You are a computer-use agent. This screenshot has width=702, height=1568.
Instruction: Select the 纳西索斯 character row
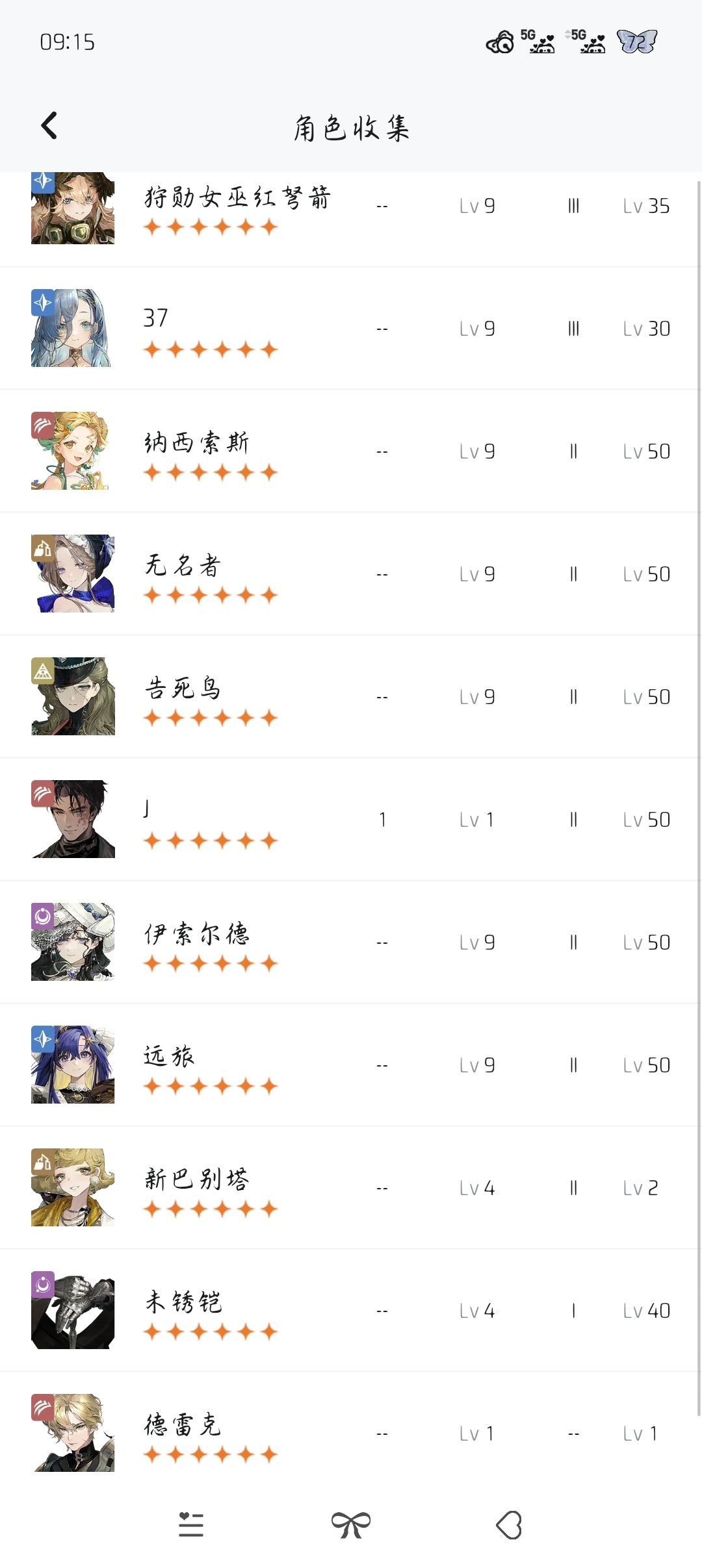[x=351, y=451]
